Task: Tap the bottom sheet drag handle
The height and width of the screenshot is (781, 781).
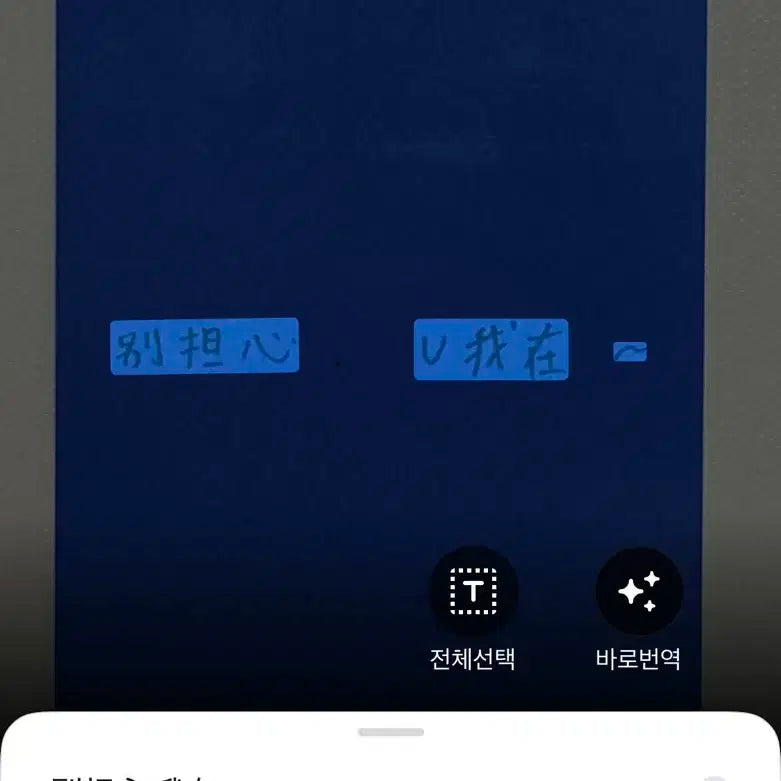Action: point(390,732)
